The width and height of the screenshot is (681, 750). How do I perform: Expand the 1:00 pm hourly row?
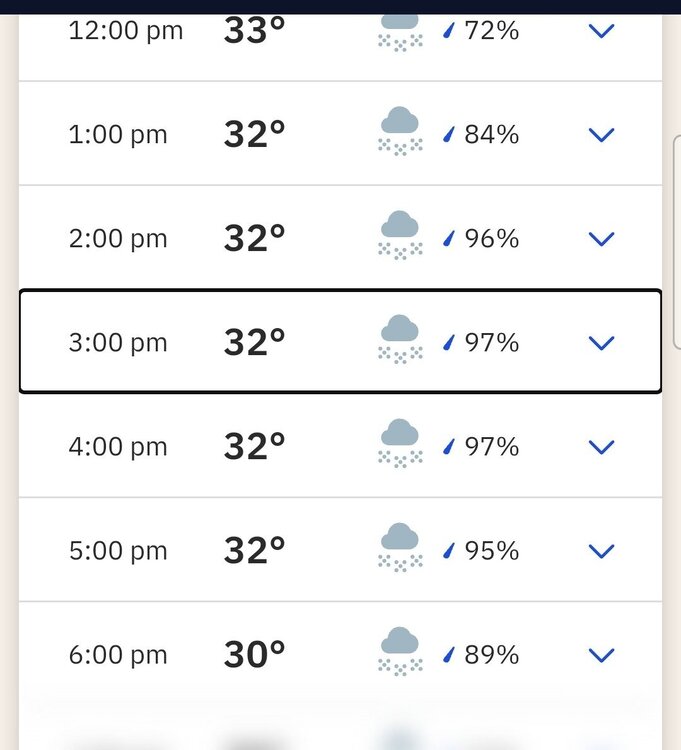(x=601, y=135)
